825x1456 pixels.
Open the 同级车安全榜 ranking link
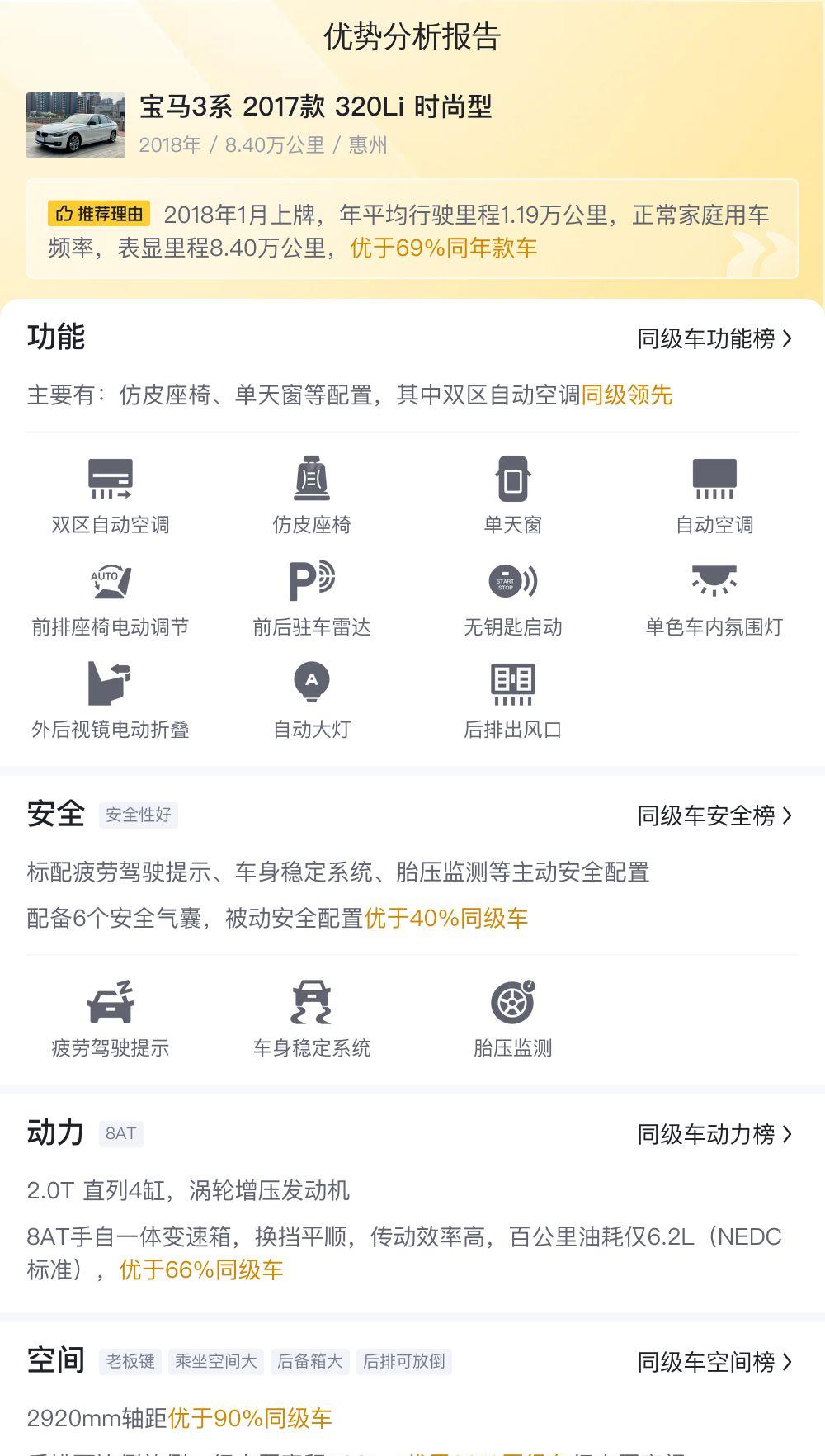click(x=714, y=815)
